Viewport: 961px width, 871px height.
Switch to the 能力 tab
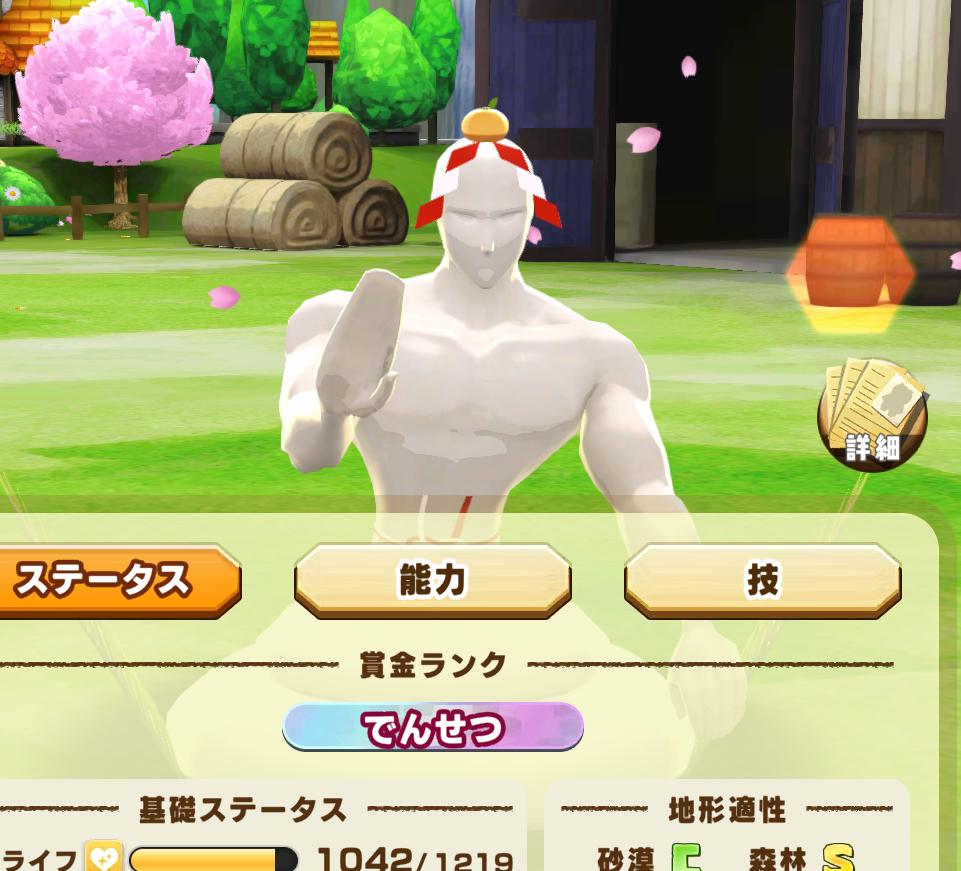432,581
